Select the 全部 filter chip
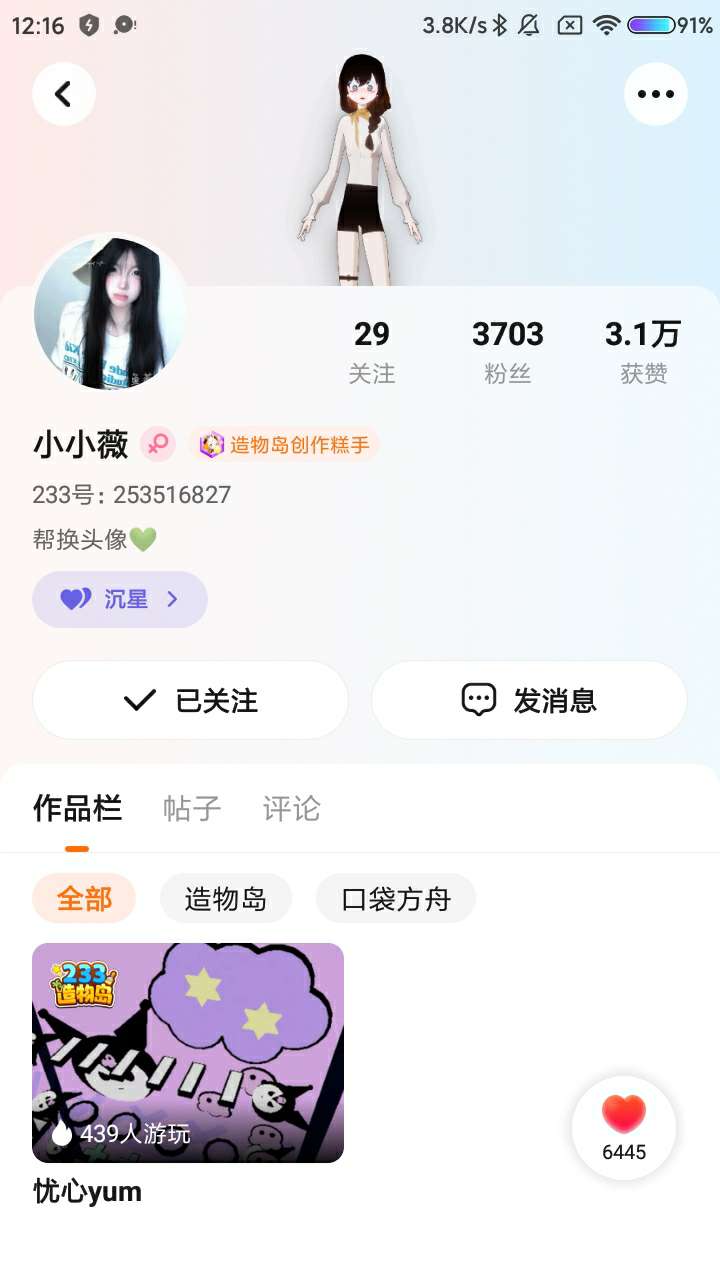 click(x=84, y=898)
